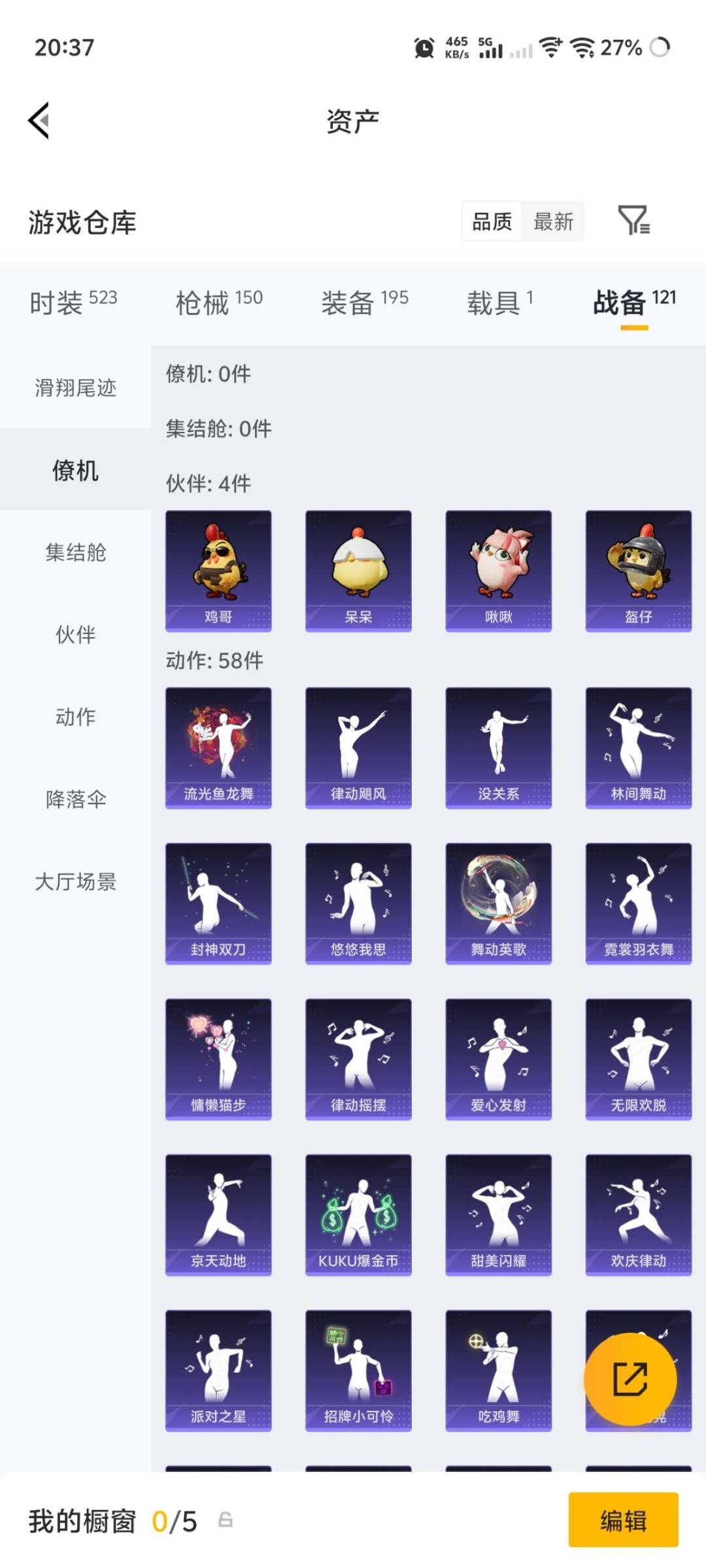
Task: Switch sorting to 品质
Action: (x=492, y=221)
